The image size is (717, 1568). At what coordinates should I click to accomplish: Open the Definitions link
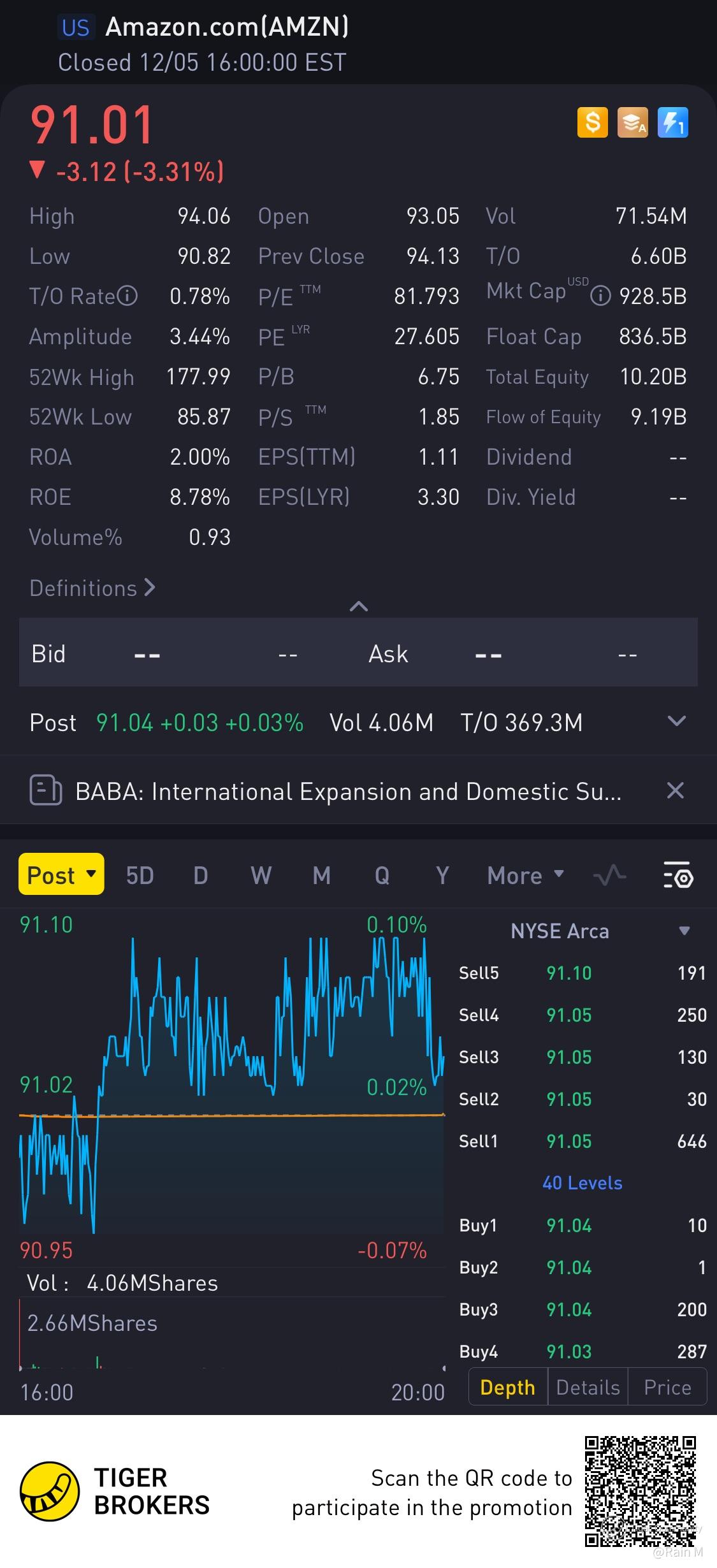[92, 588]
